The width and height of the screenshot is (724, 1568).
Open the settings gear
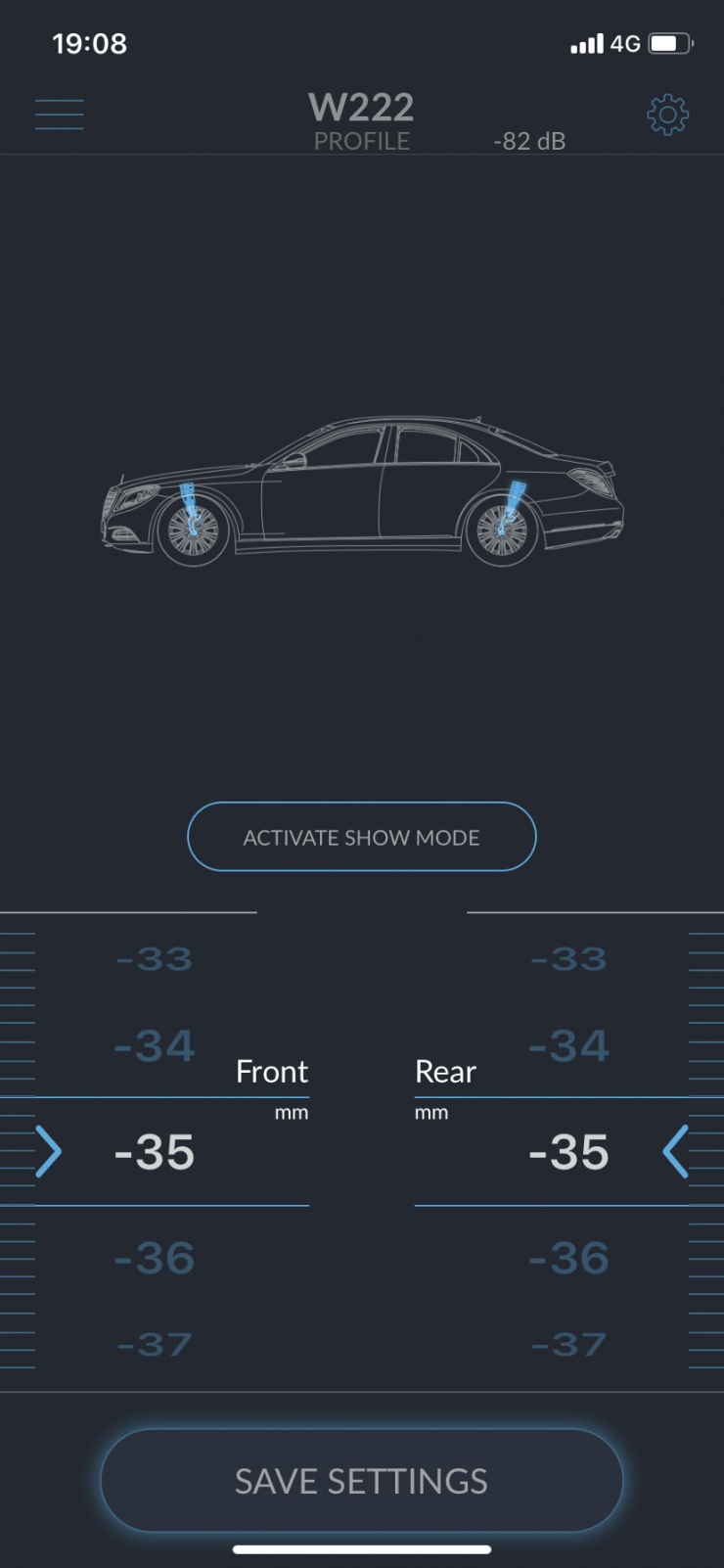click(x=667, y=115)
